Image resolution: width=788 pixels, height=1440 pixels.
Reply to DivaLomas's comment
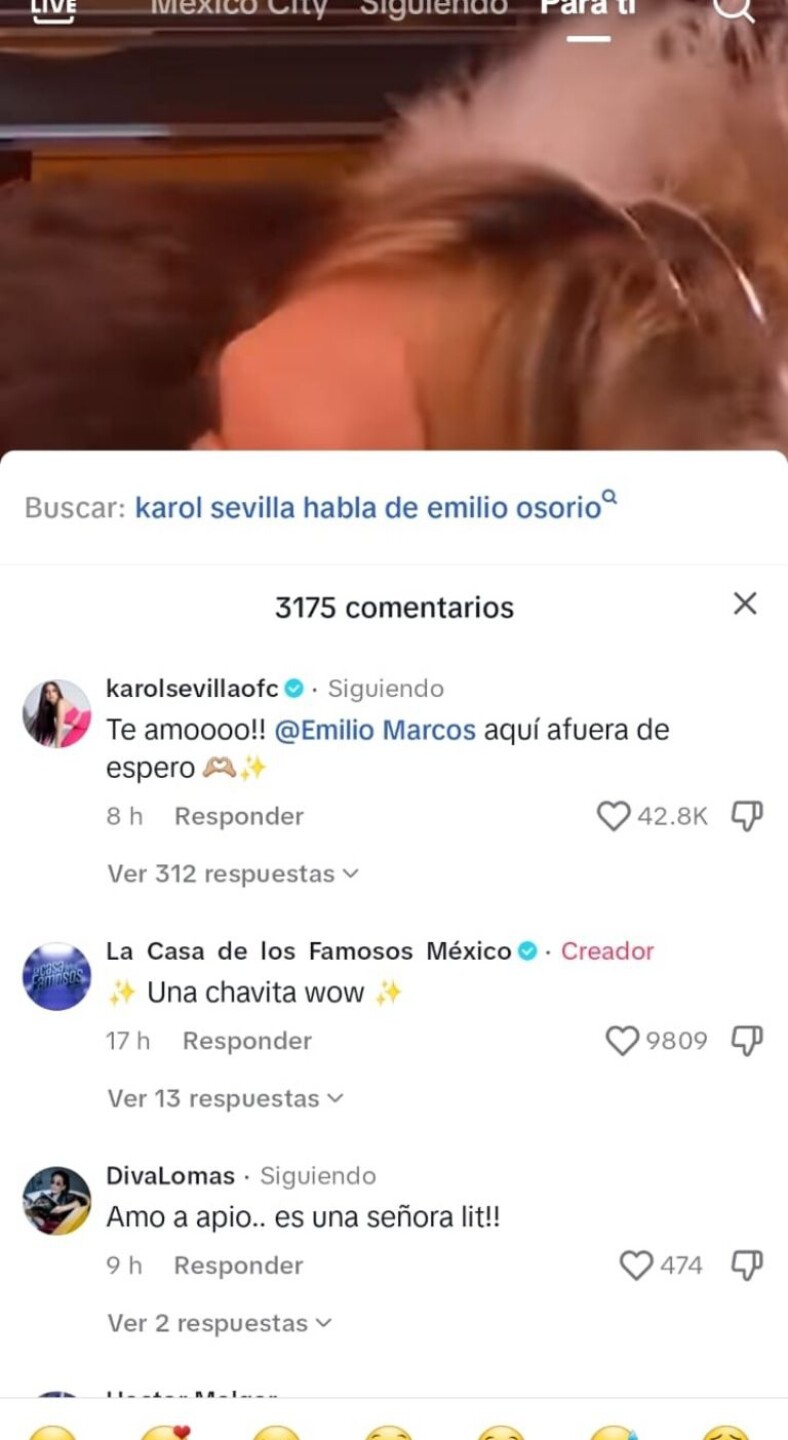[x=238, y=1266]
